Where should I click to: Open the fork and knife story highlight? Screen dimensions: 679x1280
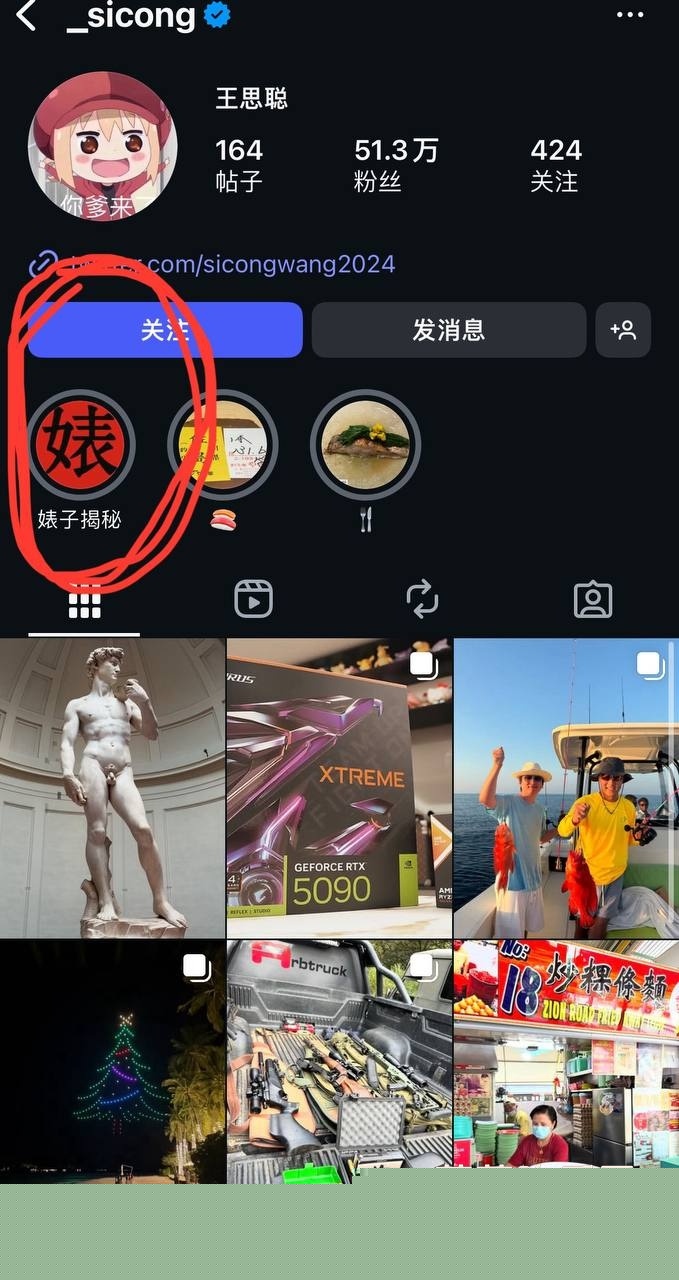click(x=365, y=445)
